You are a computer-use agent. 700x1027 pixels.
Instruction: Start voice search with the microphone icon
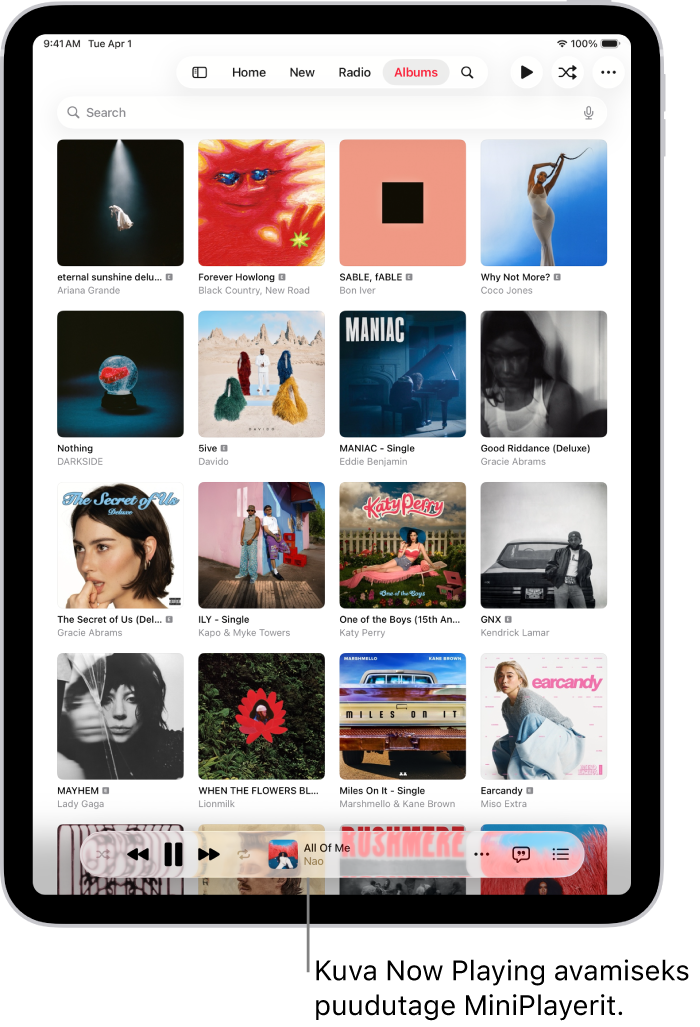pos(588,113)
